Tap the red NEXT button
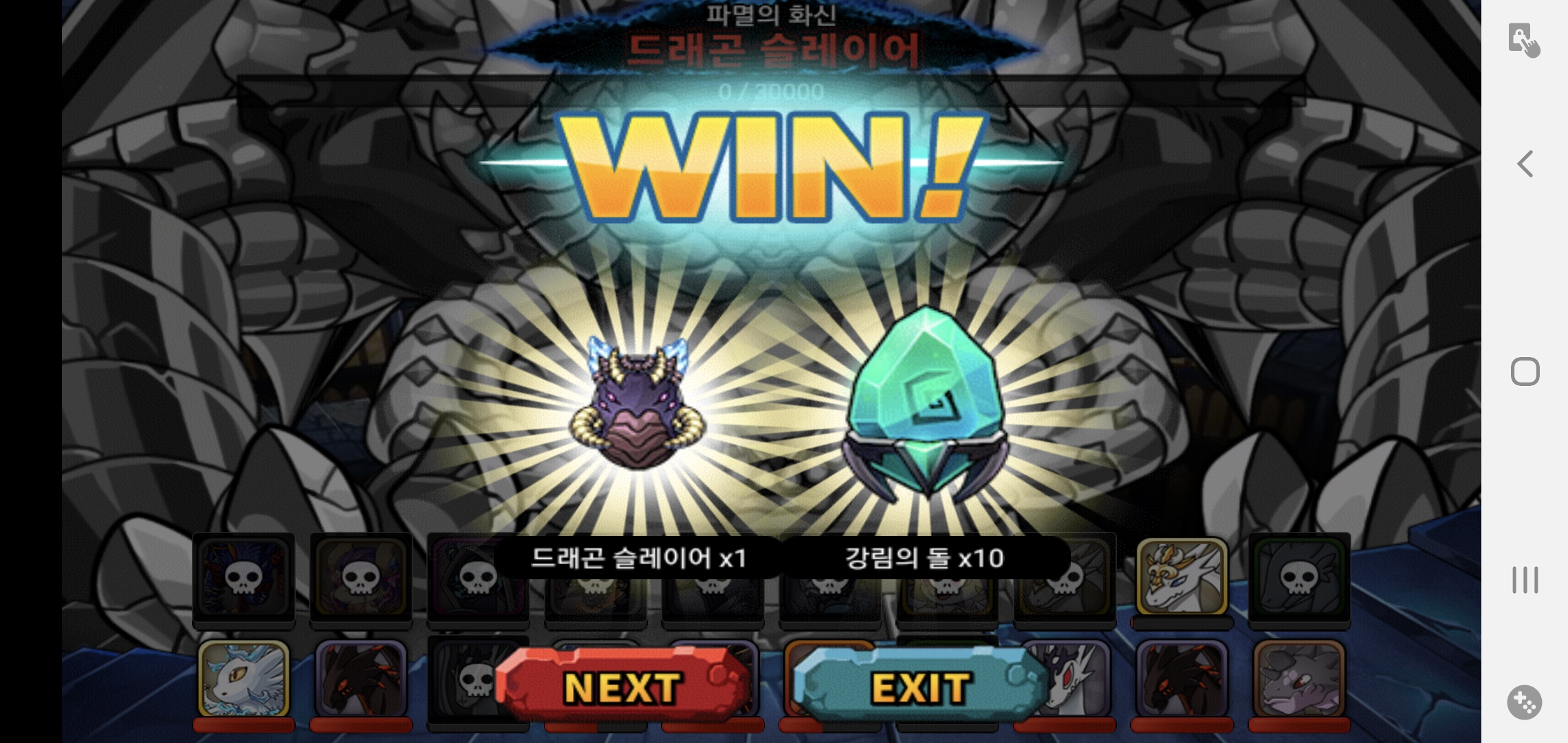The width and height of the screenshot is (1568, 743). point(622,686)
